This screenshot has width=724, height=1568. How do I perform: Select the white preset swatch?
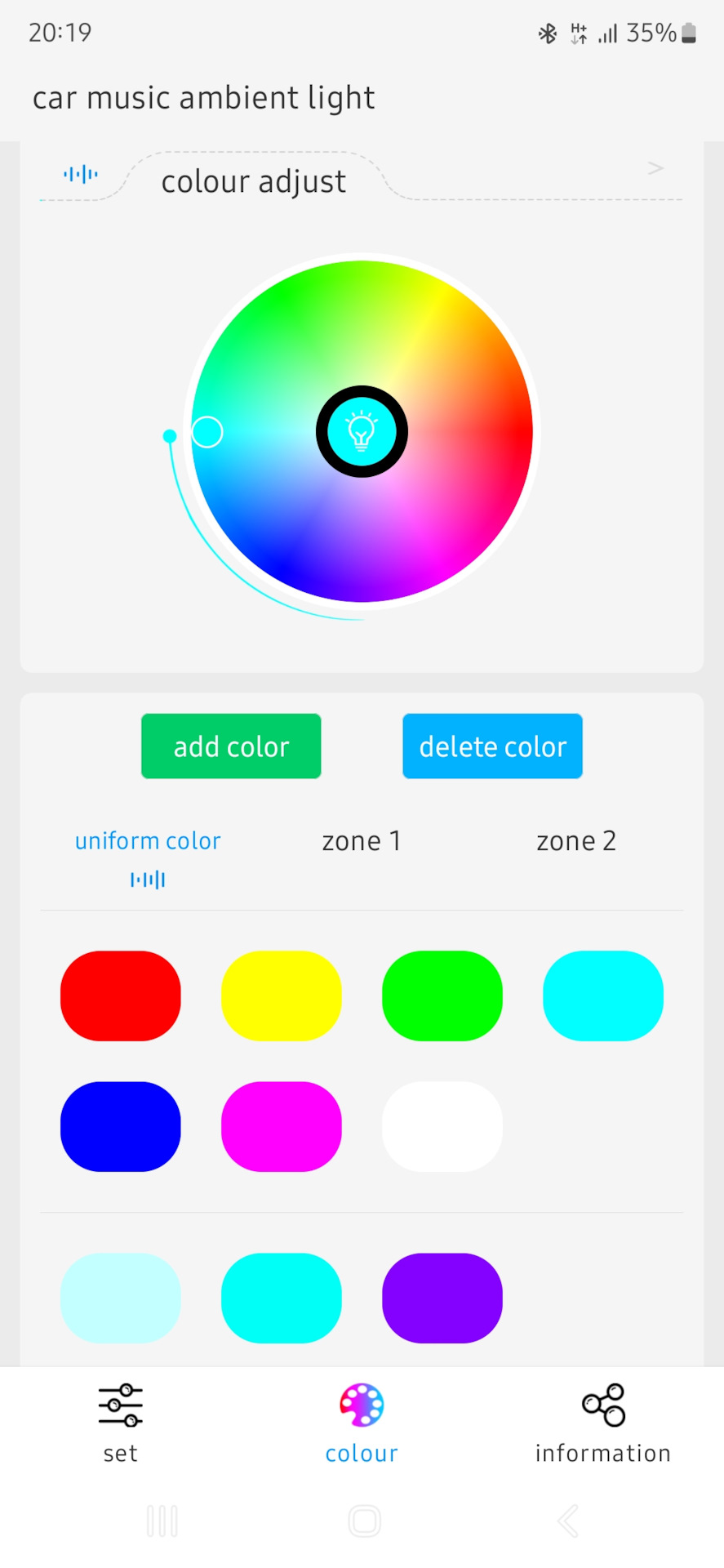(442, 1126)
